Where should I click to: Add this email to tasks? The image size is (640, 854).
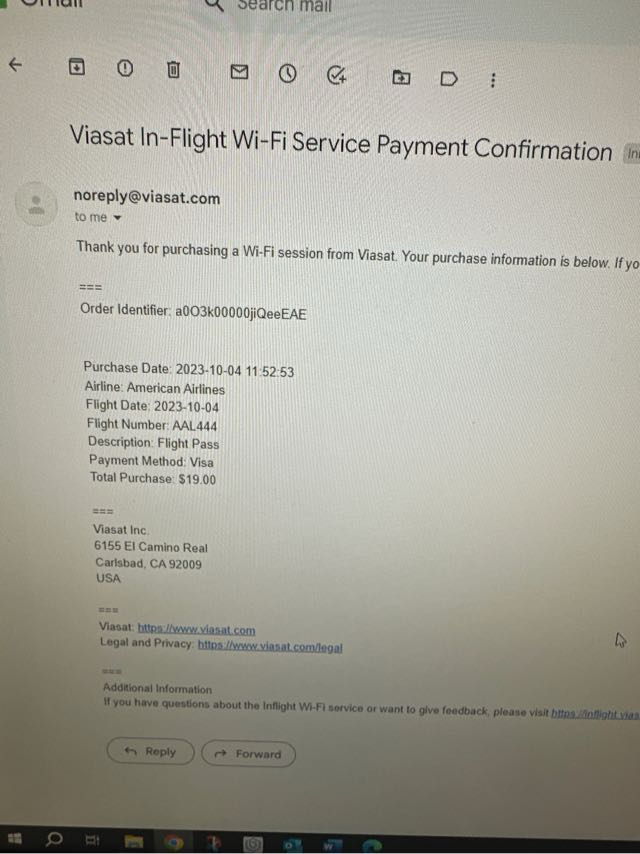[x=337, y=74]
